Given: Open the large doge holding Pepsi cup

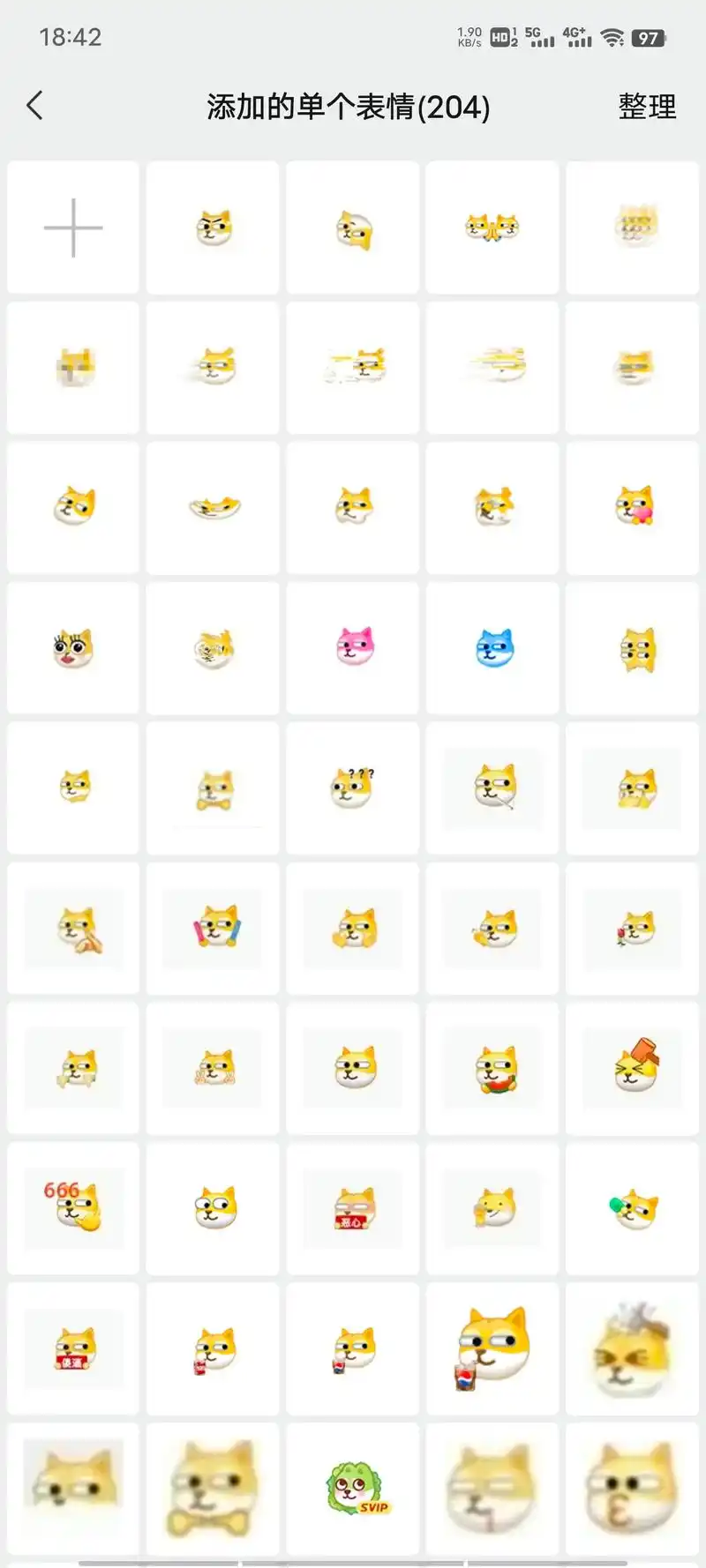Looking at the screenshot, I should point(492,1348).
